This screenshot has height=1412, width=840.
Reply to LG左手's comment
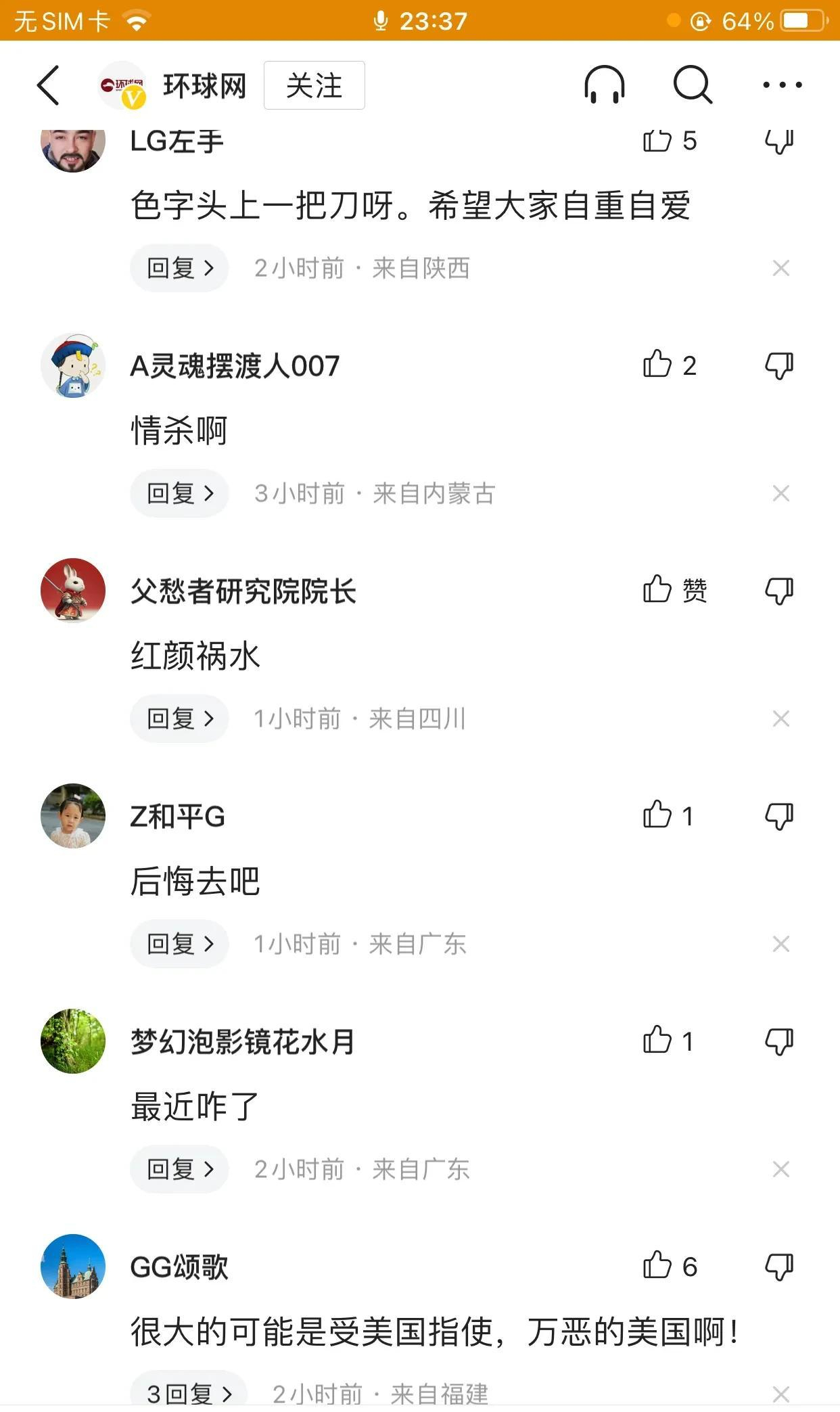pos(180,268)
